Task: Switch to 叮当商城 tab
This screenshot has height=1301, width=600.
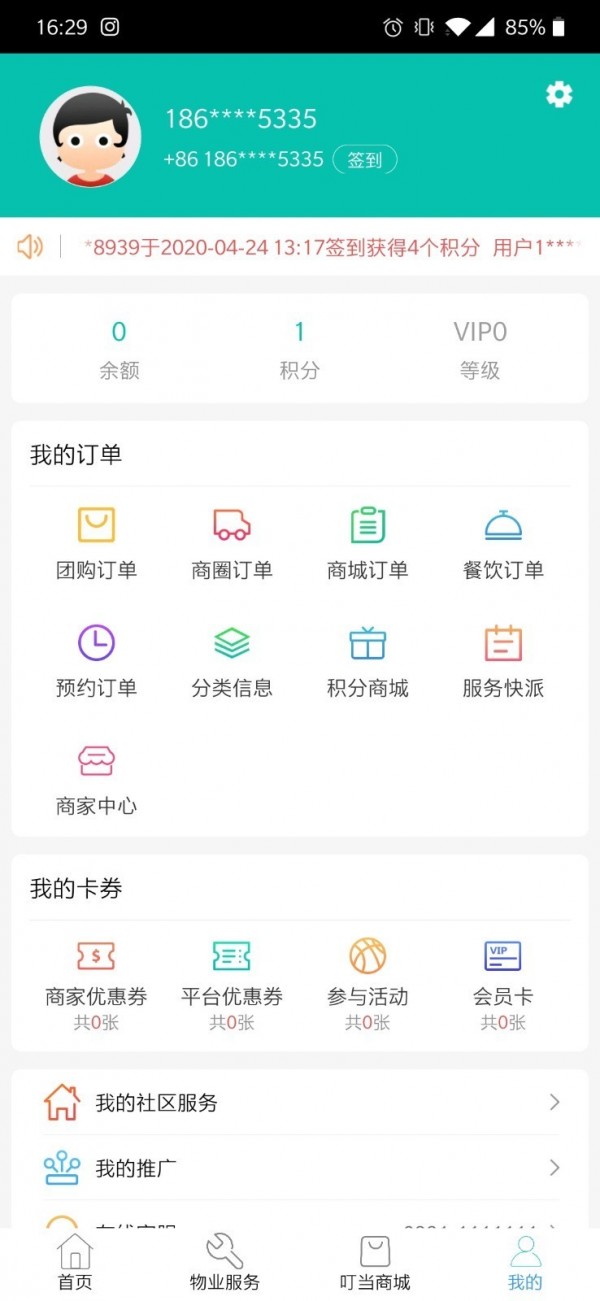Action: [x=375, y=1263]
